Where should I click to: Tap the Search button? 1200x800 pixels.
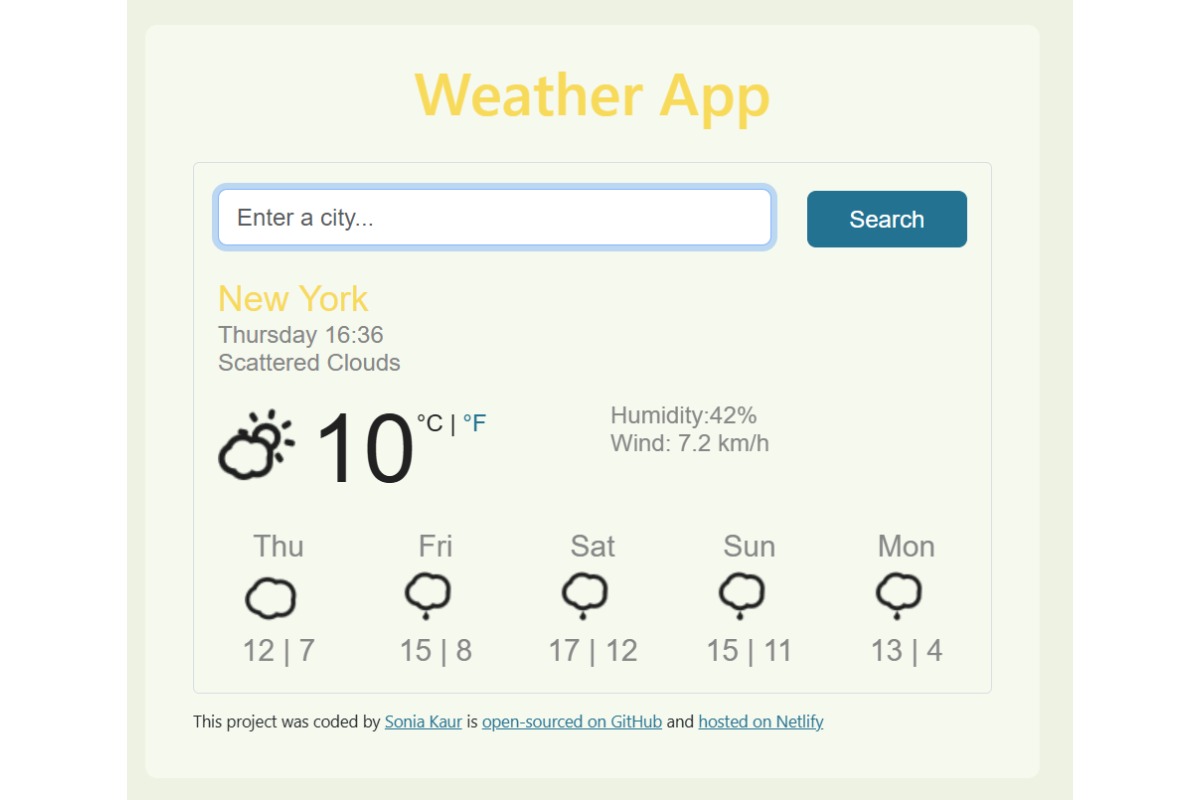886,219
